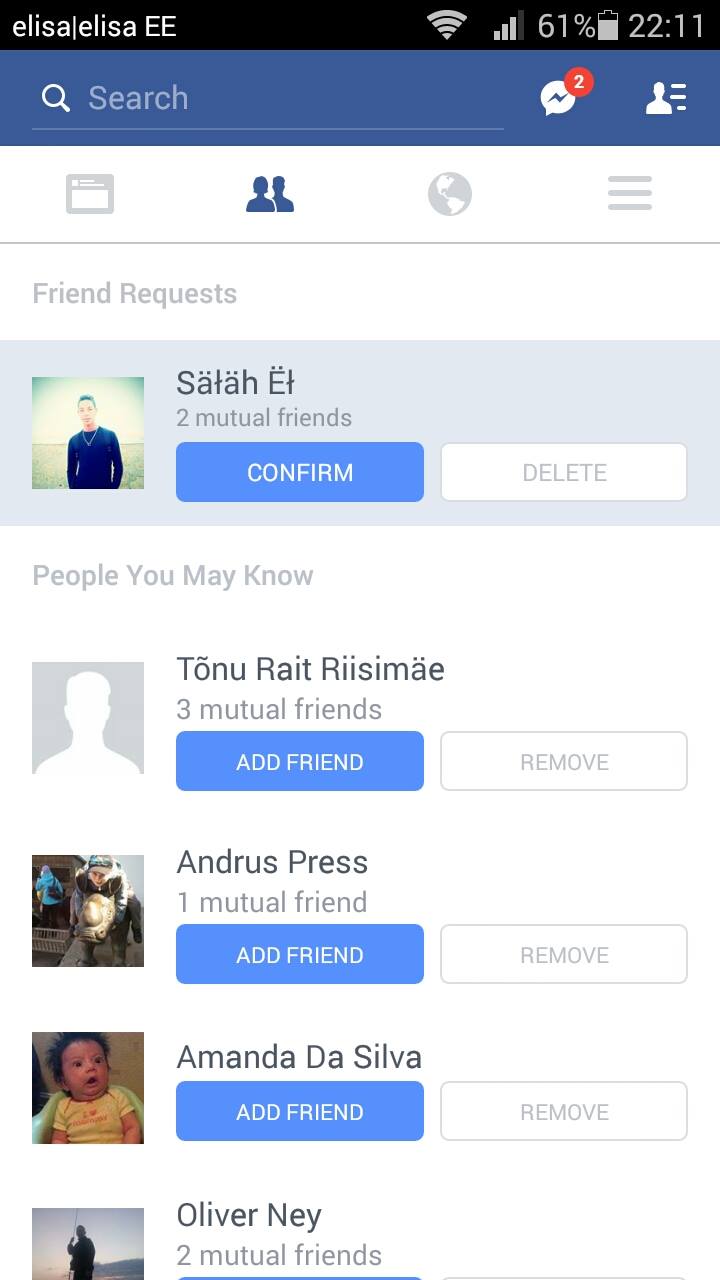The height and width of the screenshot is (1280, 720).
Task: Open the hamburger menu tab
Action: (x=630, y=194)
